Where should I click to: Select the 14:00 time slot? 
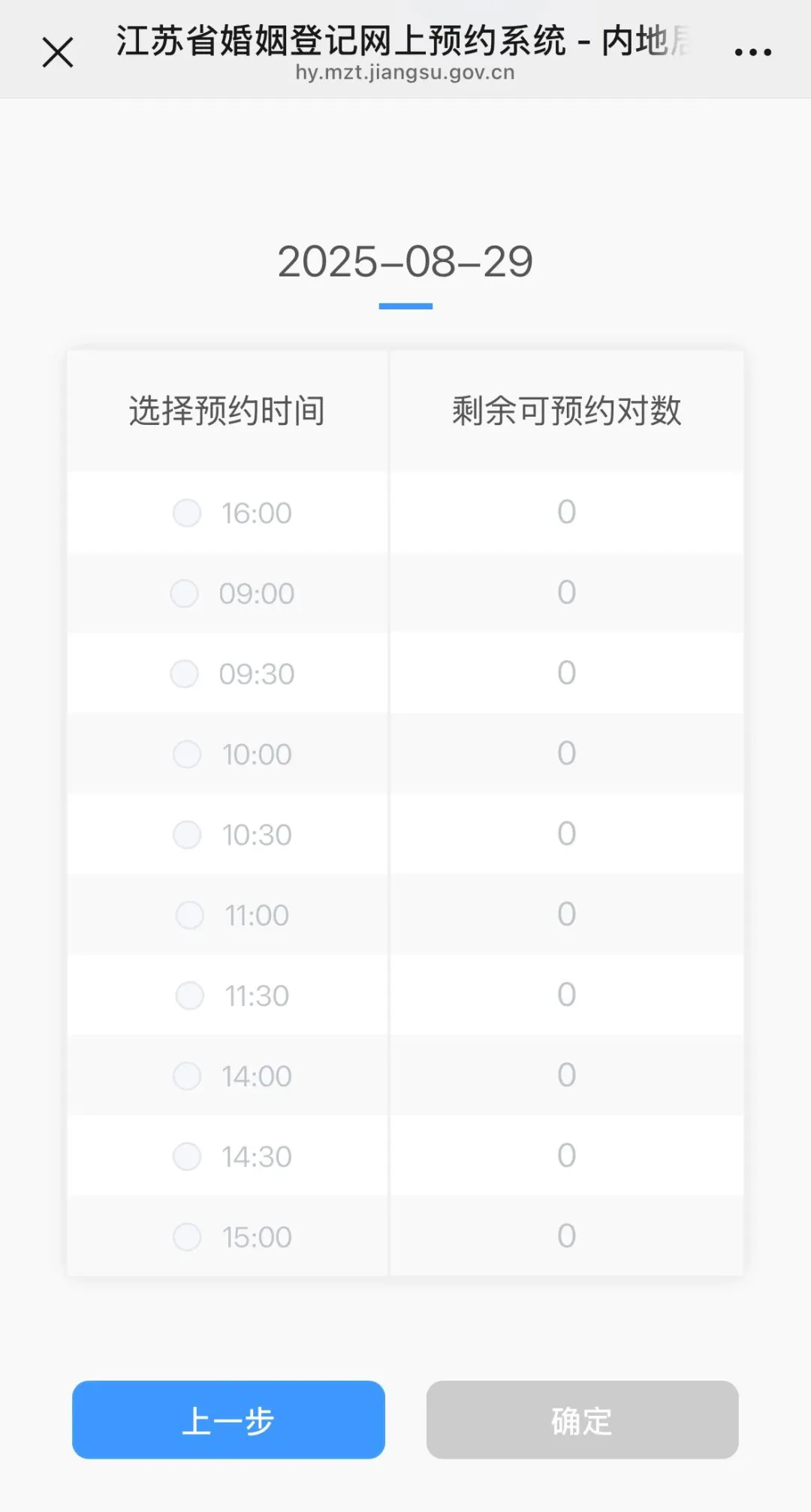point(187,1076)
